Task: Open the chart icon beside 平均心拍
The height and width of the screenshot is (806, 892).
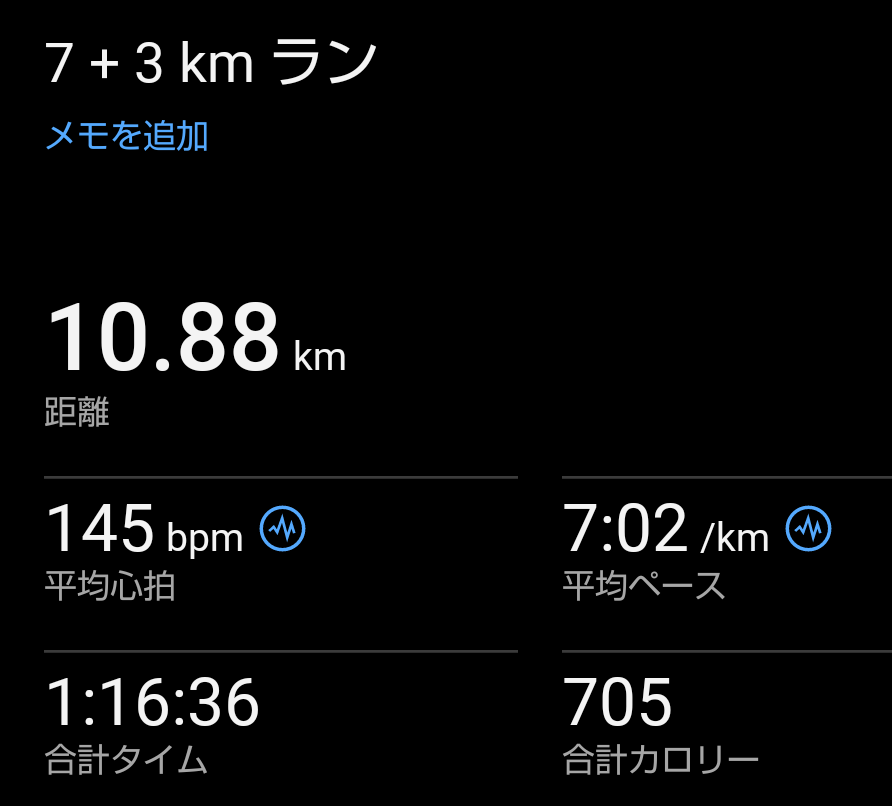Action: point(283,528)
